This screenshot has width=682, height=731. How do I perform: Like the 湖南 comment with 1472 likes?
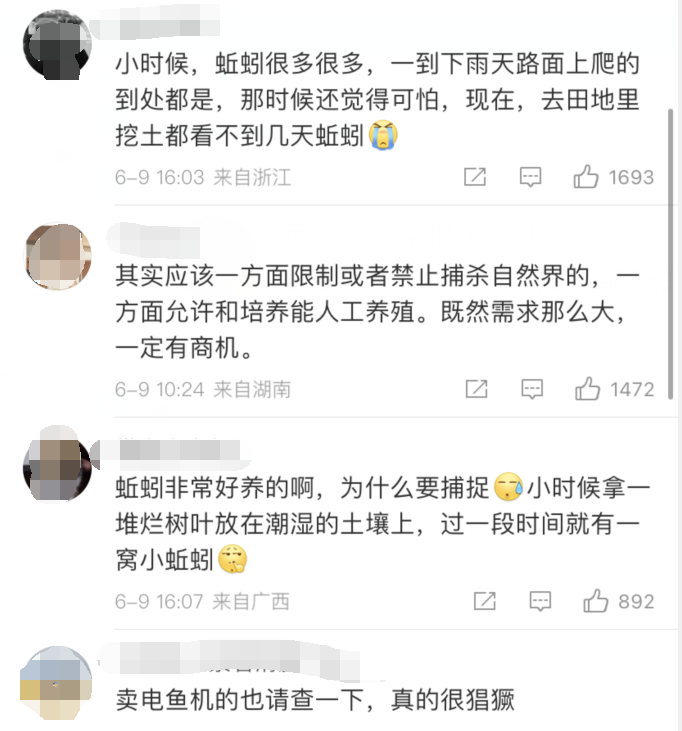click(x=587, y=389)
